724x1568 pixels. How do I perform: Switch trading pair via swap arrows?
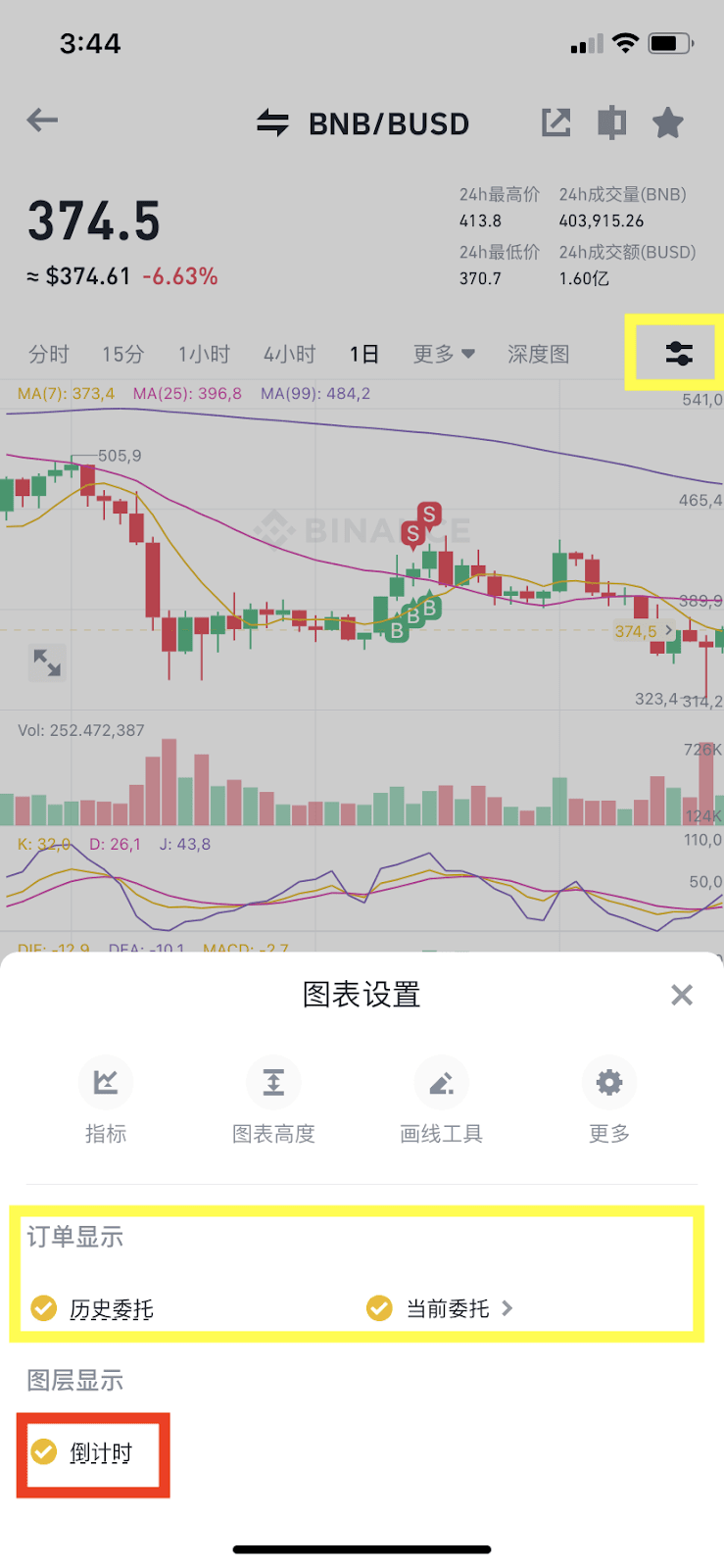click(273, 123)
